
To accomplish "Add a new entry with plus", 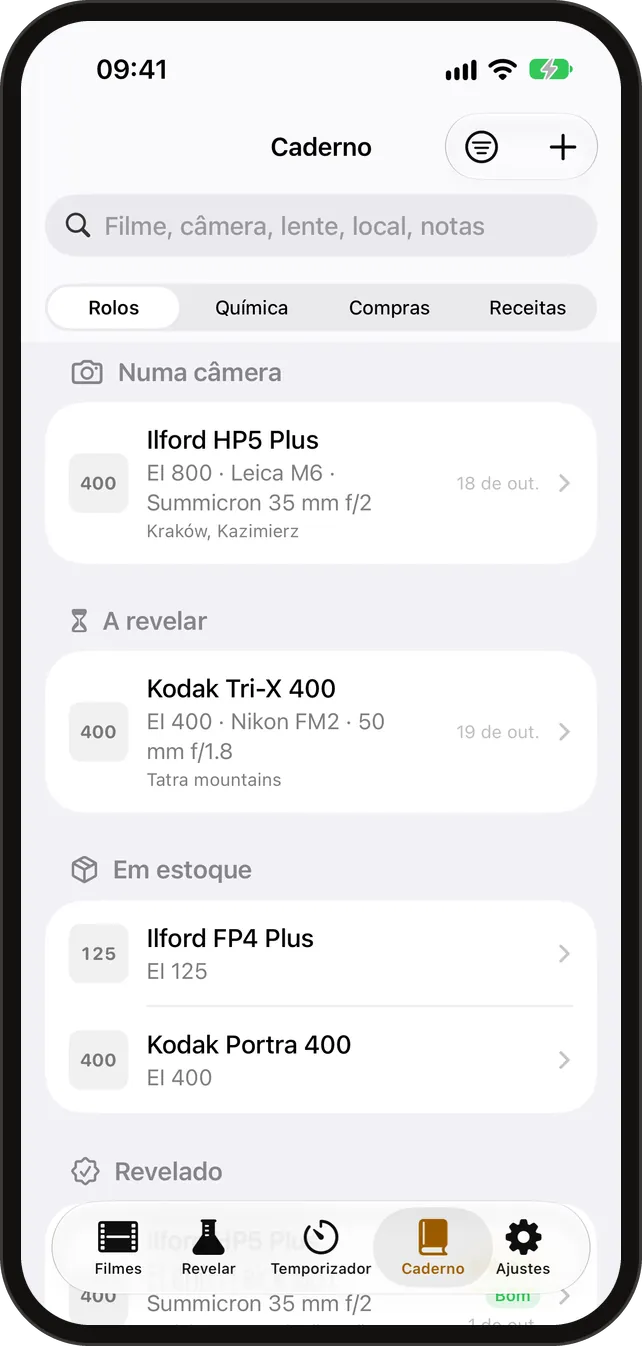I will 563,148.
